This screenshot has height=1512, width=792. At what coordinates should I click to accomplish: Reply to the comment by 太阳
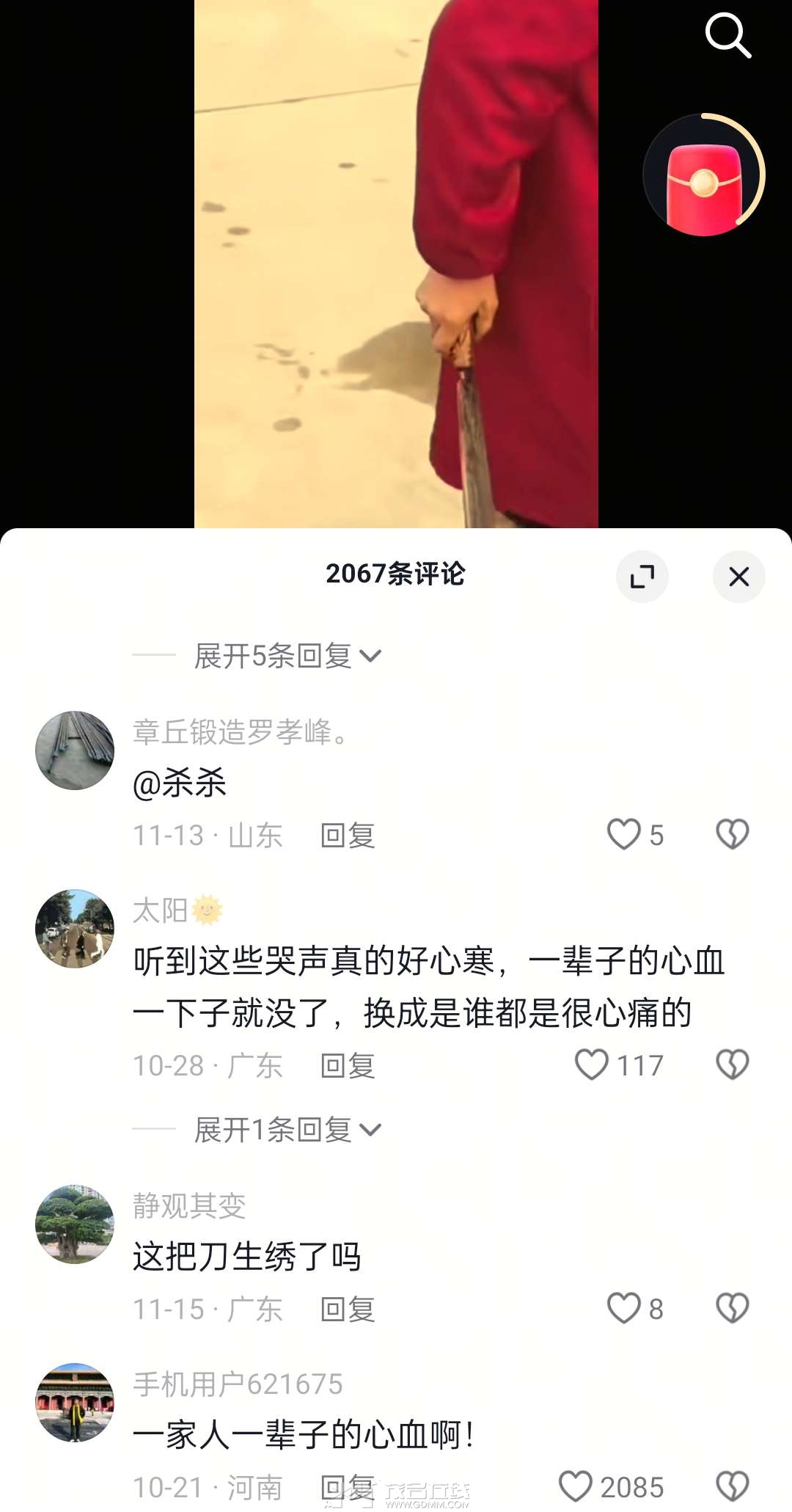pos(348,1066)
